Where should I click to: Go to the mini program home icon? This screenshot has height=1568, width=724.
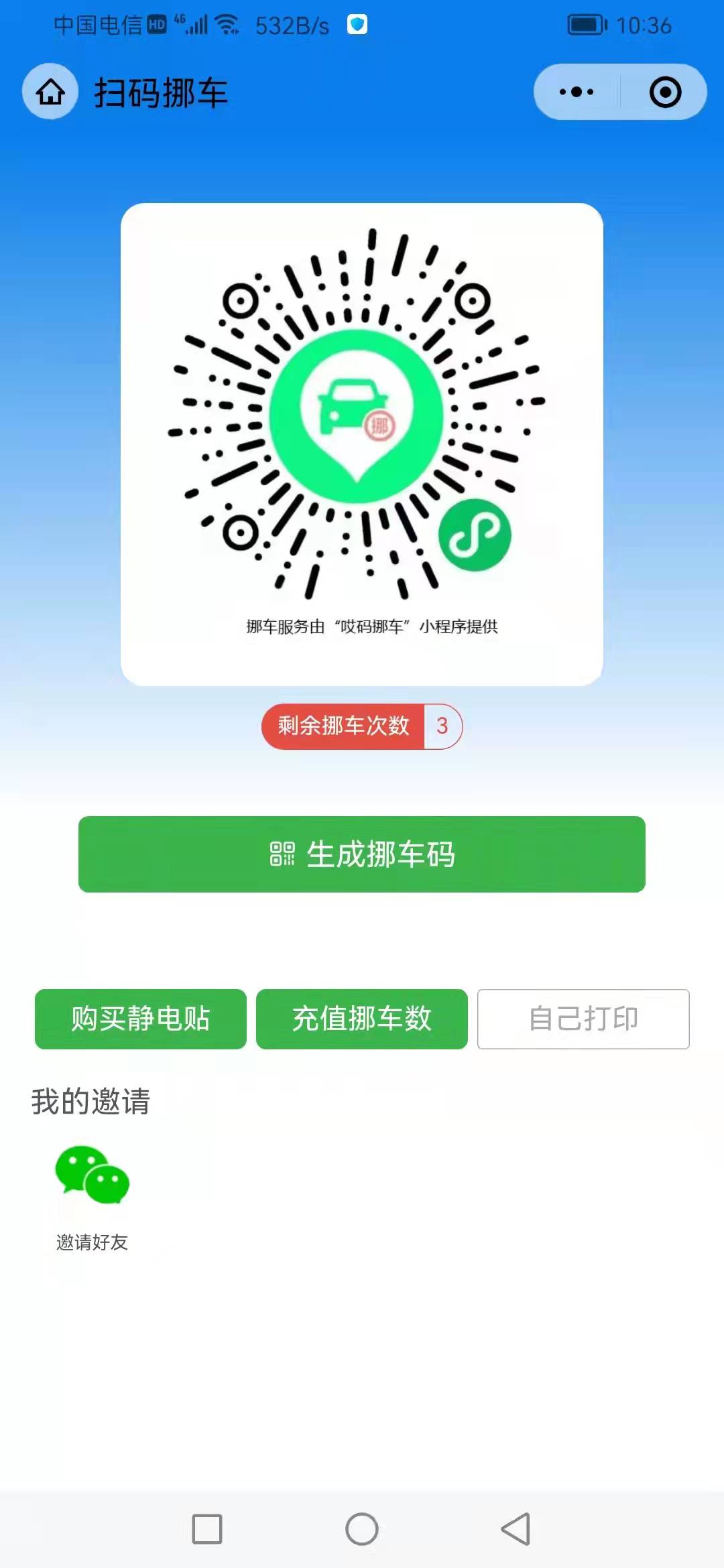pyautogui.click(x=50, y=92)
